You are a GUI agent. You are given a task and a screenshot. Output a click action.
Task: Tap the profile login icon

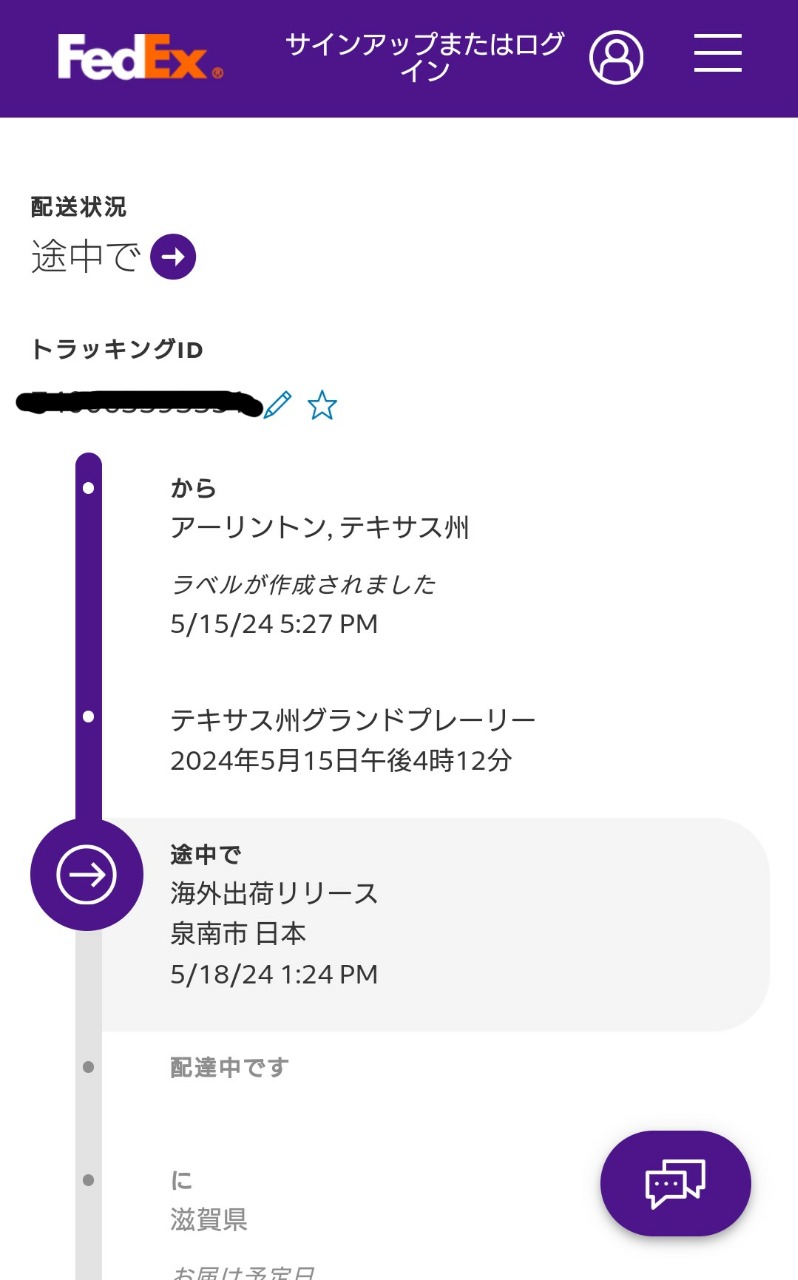(x=616, y=57)
